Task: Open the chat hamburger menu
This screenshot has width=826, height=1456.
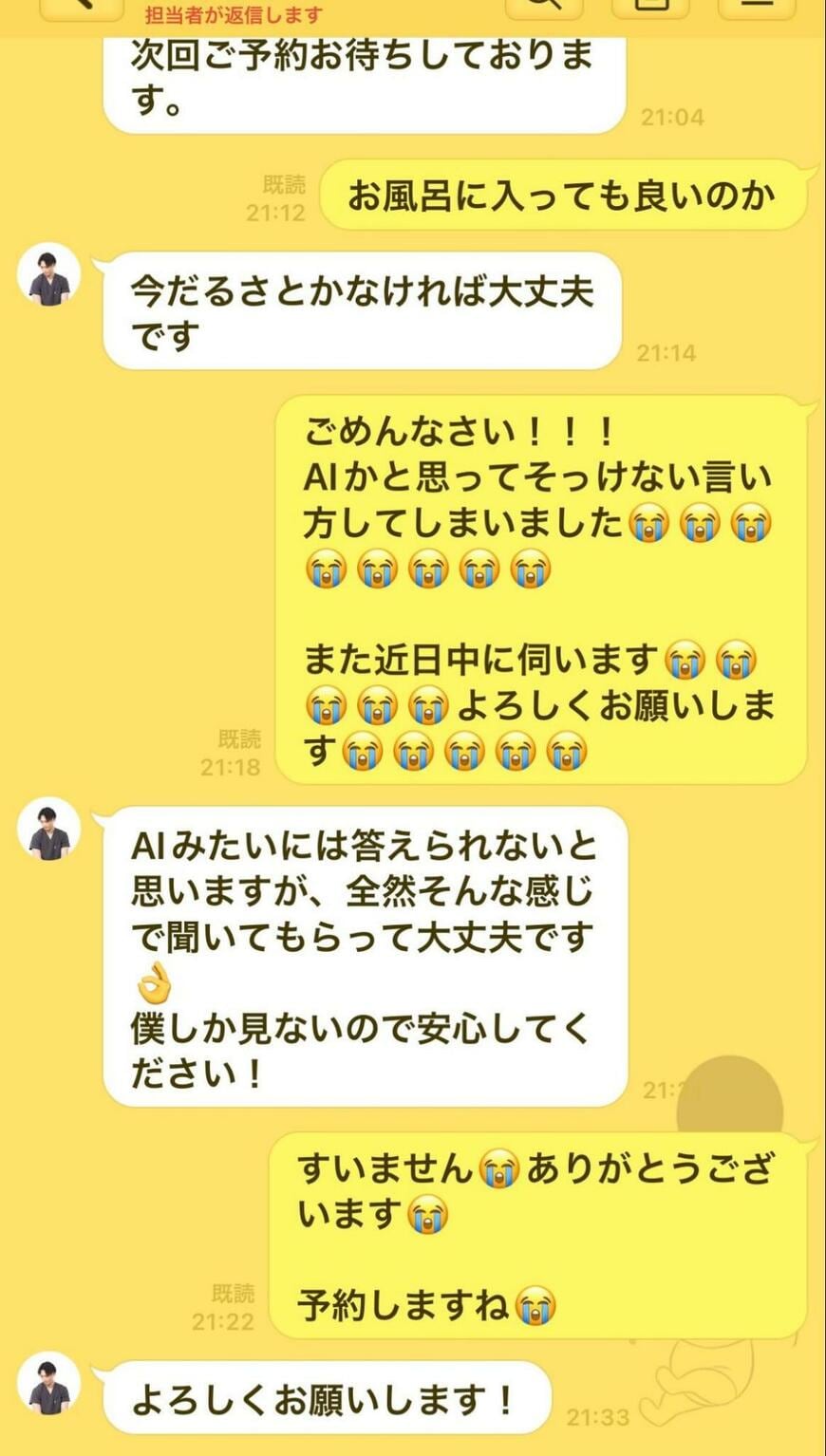Action: [756, 6]
